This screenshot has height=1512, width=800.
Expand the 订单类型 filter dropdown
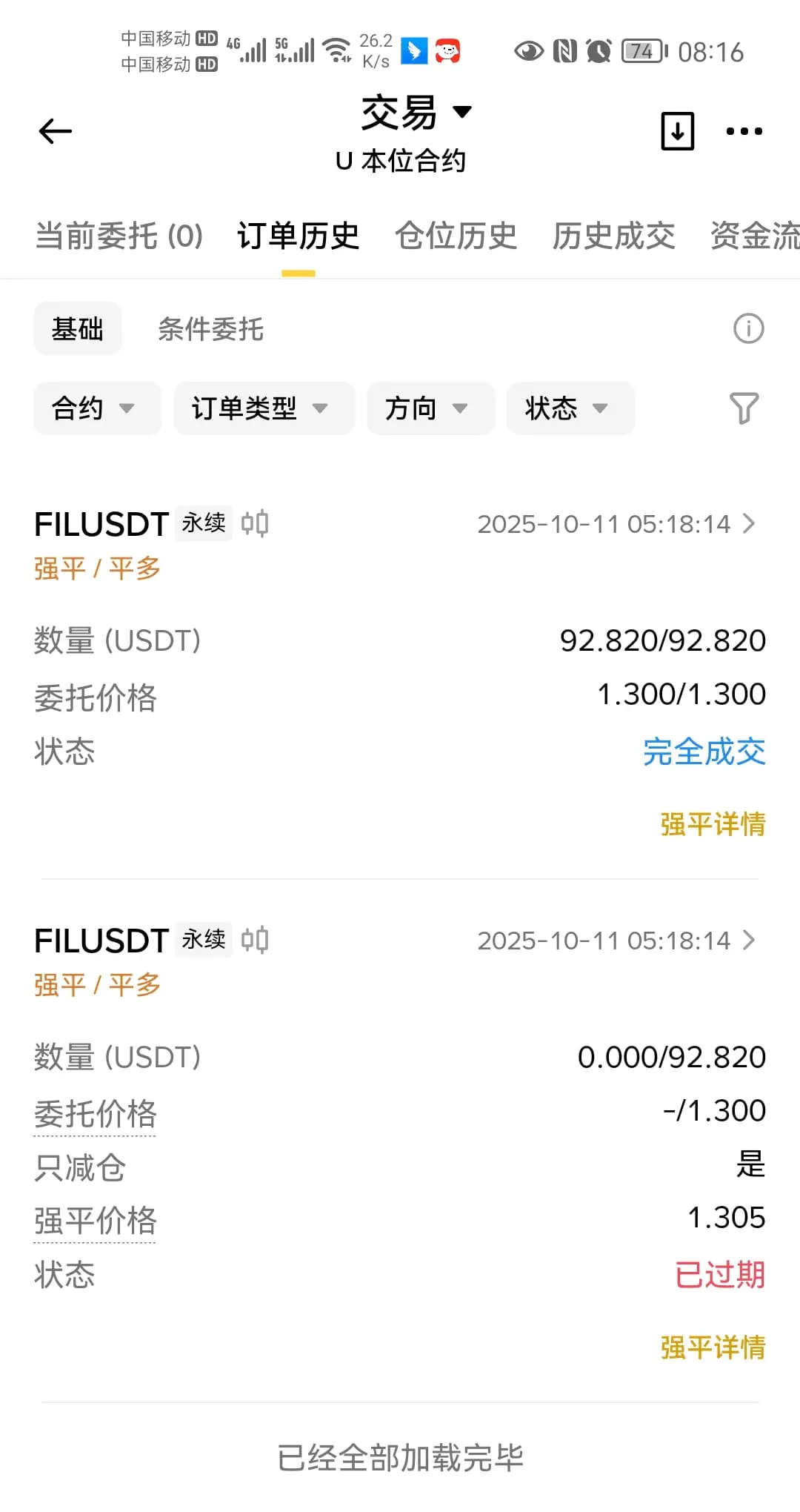click(264, 408)
